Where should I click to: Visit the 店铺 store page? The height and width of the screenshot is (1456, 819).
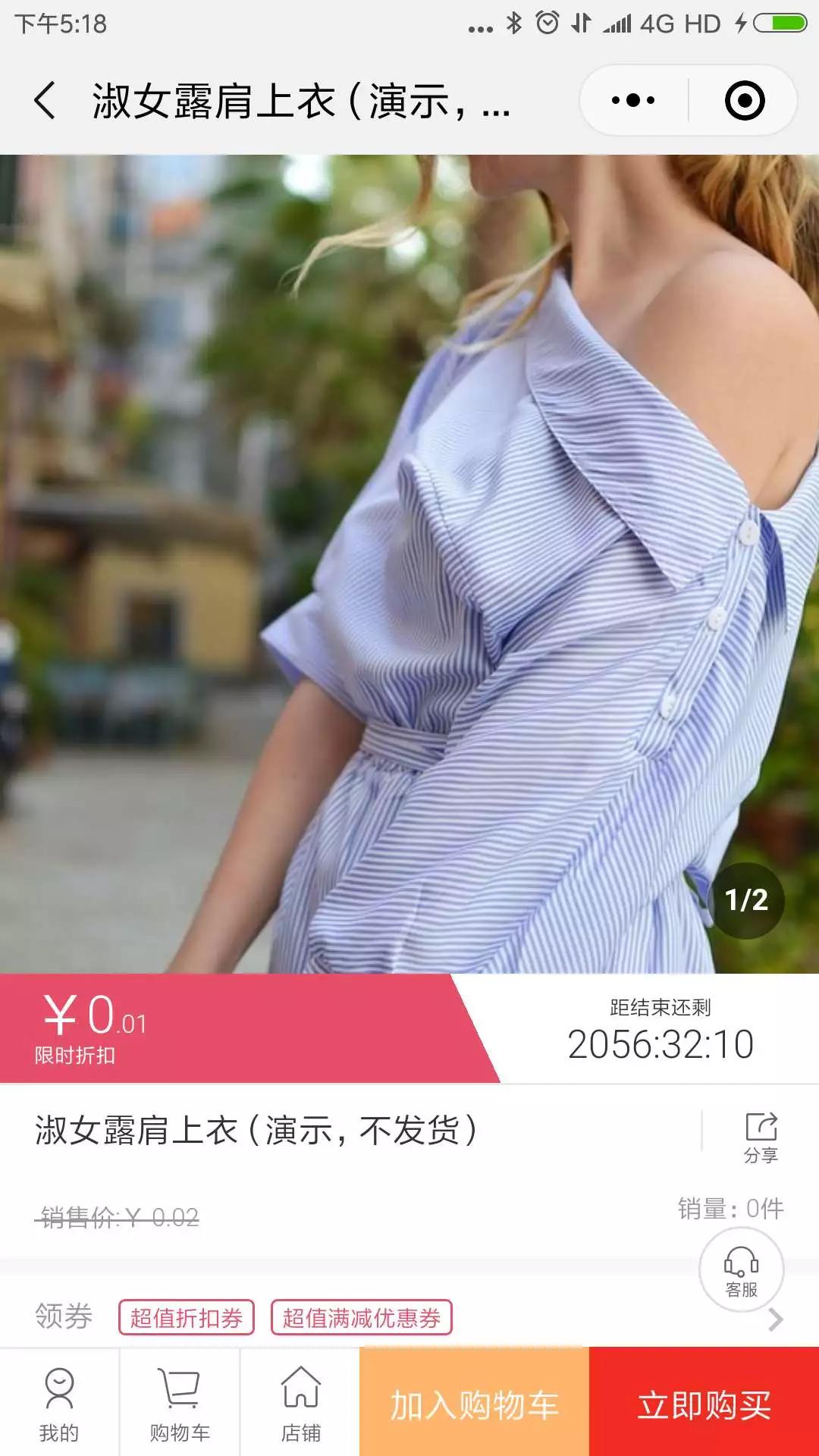point(301,1403)
